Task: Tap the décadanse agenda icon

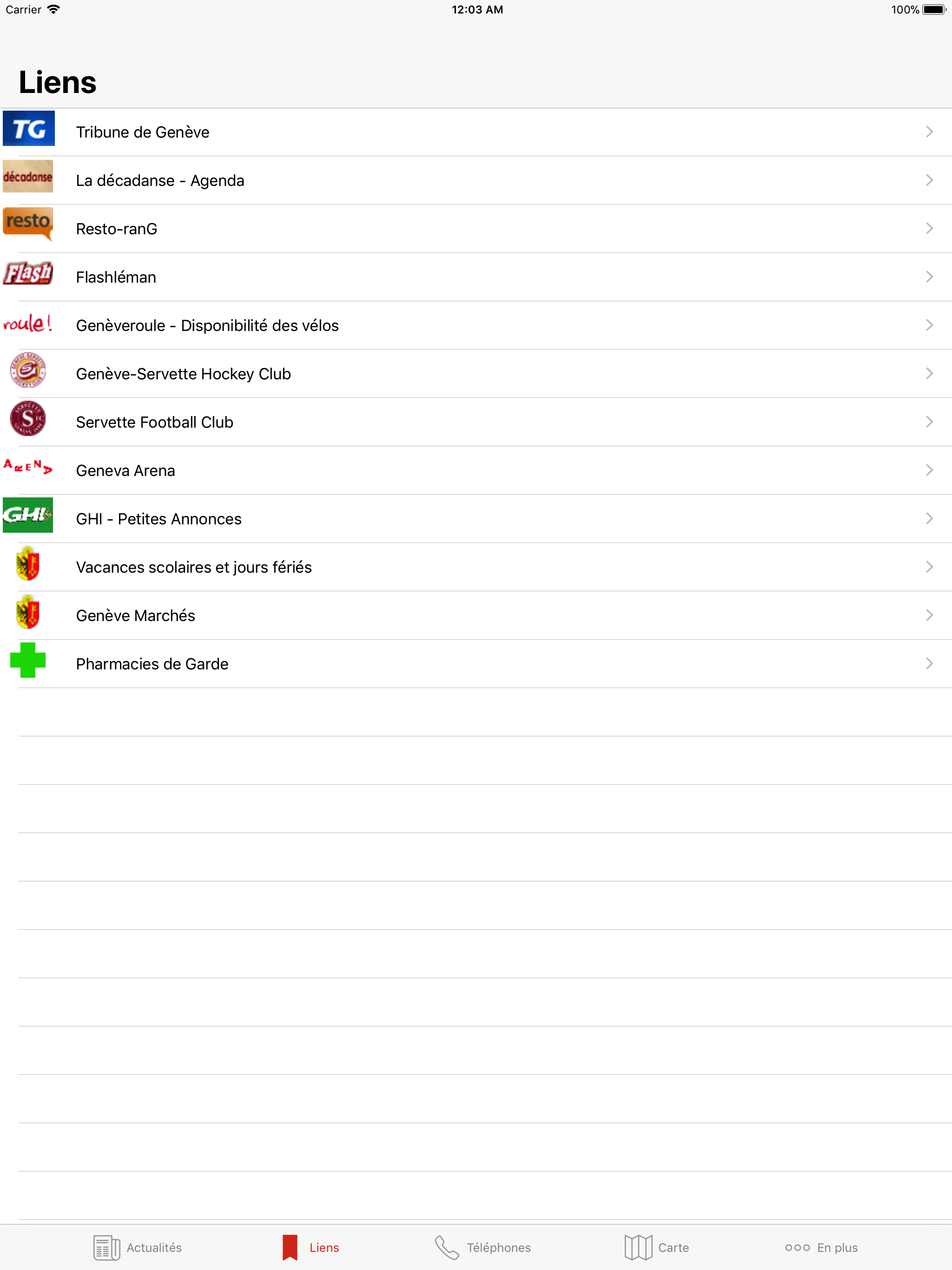Action: [x=29, y=177]
